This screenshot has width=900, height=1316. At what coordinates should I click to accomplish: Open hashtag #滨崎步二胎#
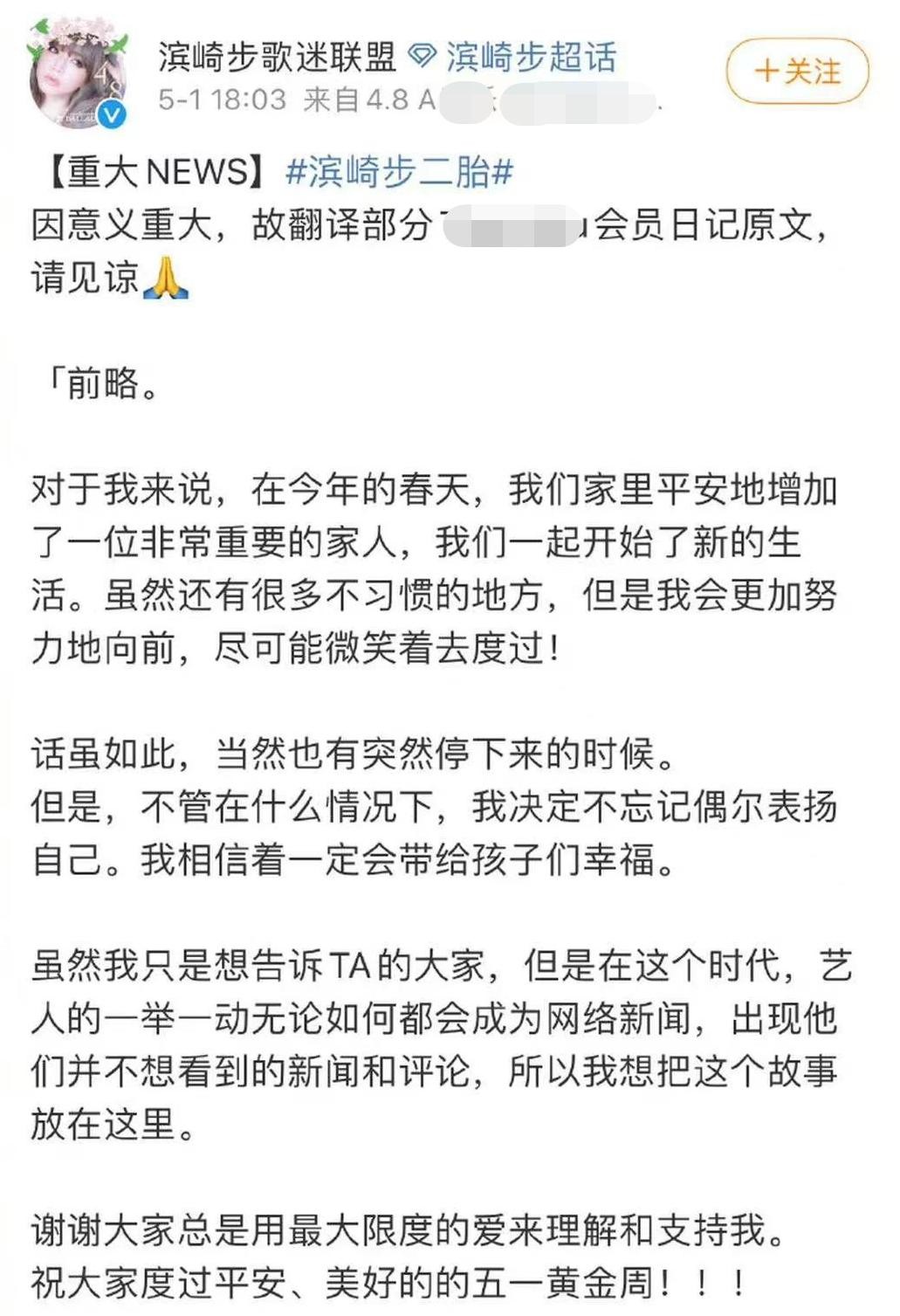click(399, 172)
